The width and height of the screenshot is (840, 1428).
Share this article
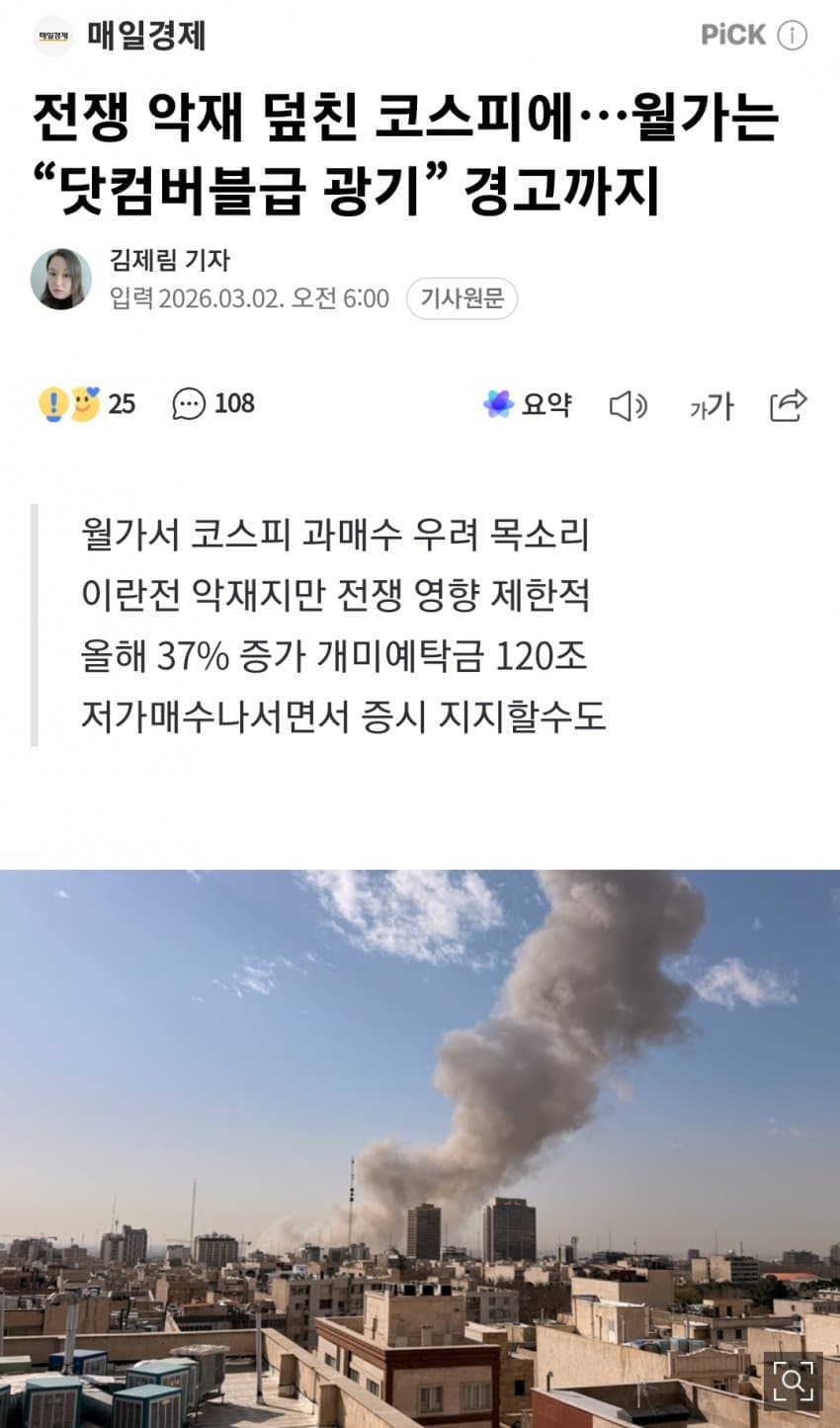(788, 404)
